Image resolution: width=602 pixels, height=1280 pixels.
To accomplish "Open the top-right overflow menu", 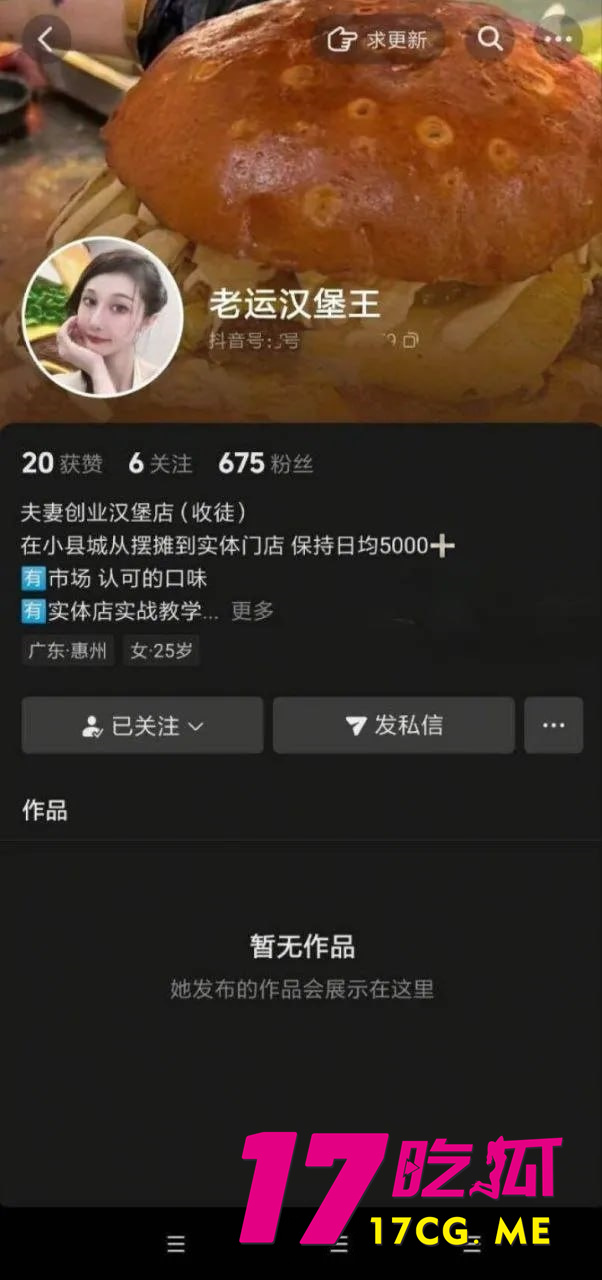I will (x=558, y=39).
